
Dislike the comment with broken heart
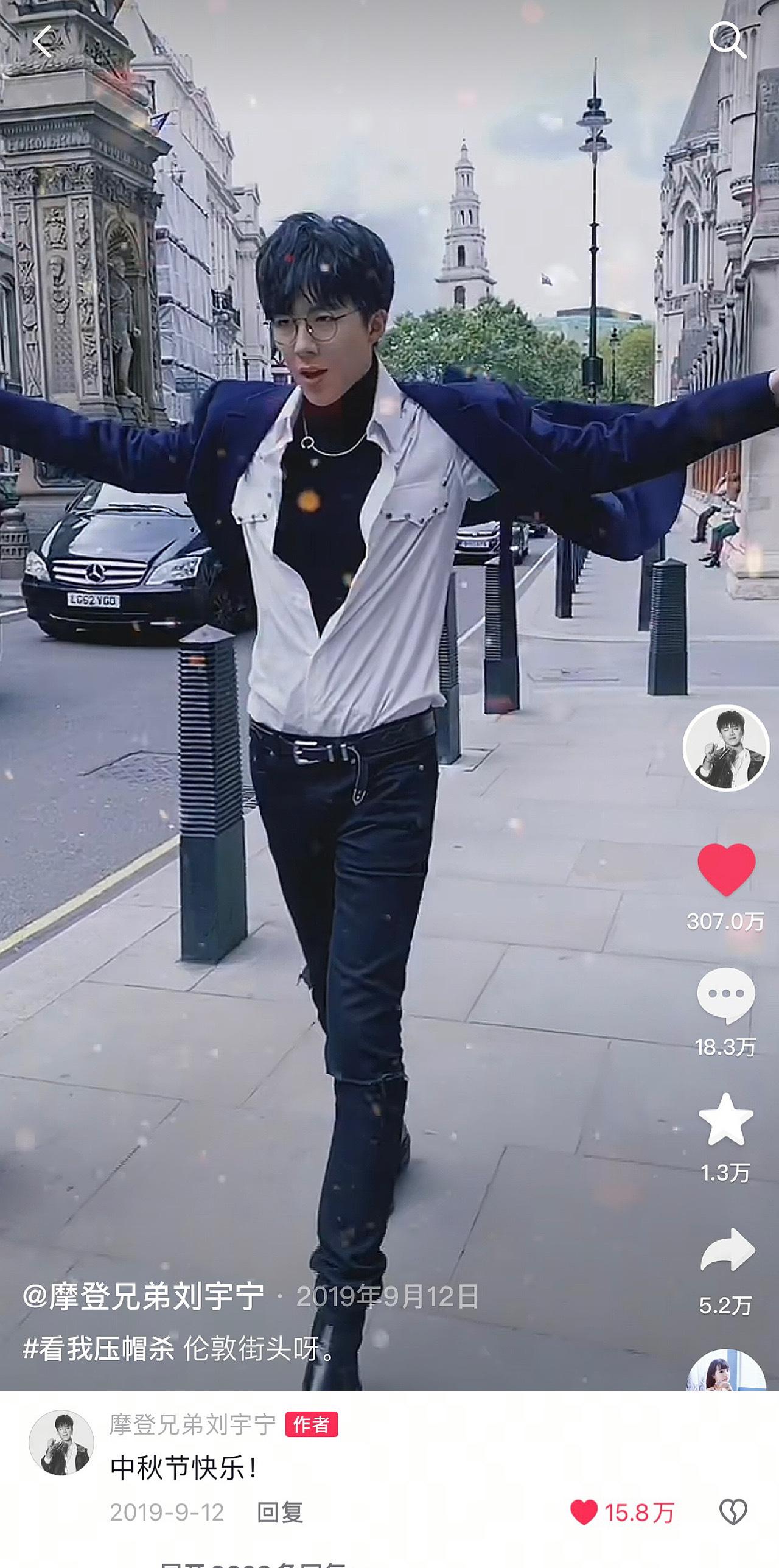coord(733,1512)
